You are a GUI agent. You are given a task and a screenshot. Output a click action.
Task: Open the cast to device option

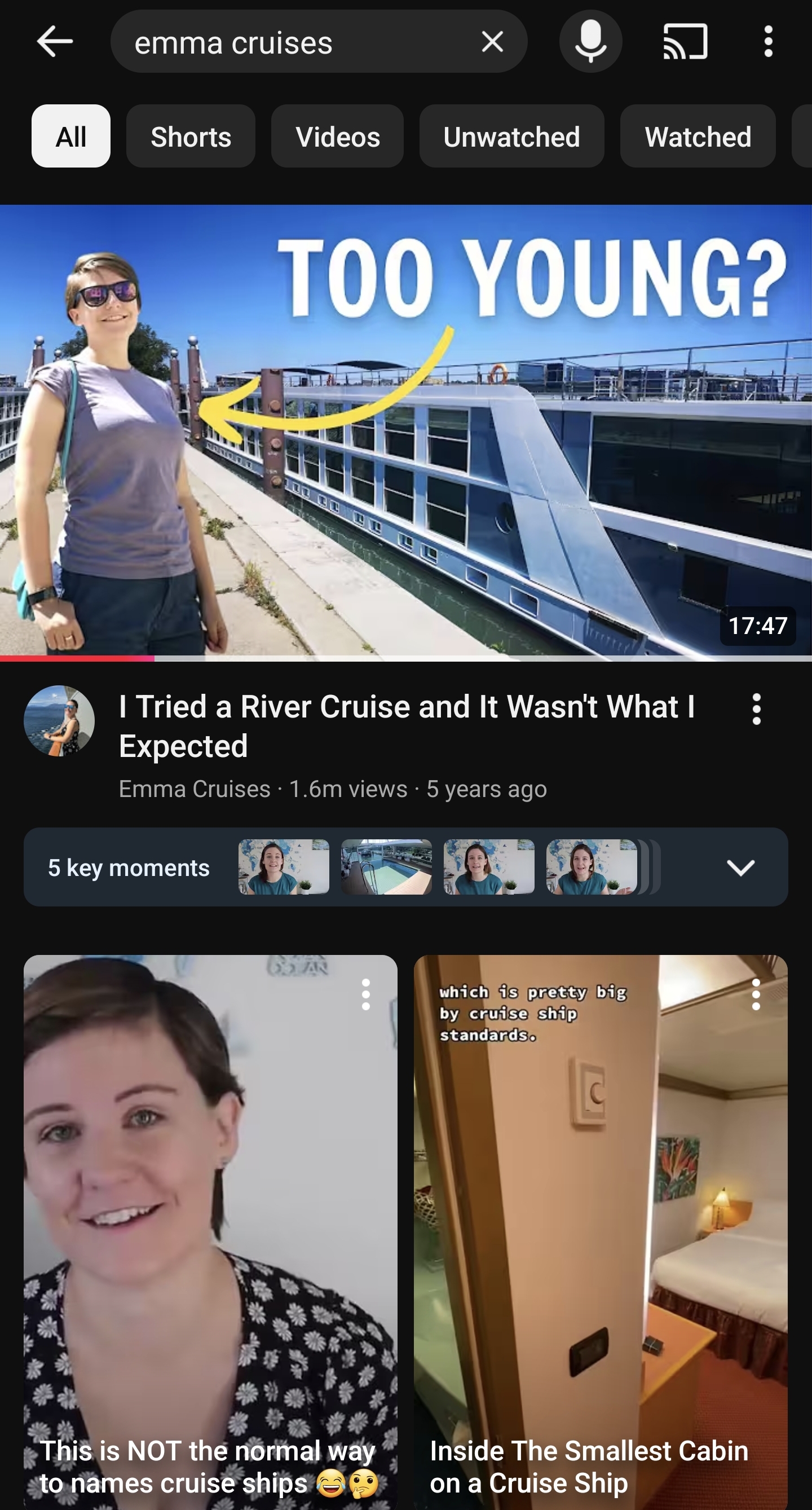pyautogui.click(x=685, y=42)
